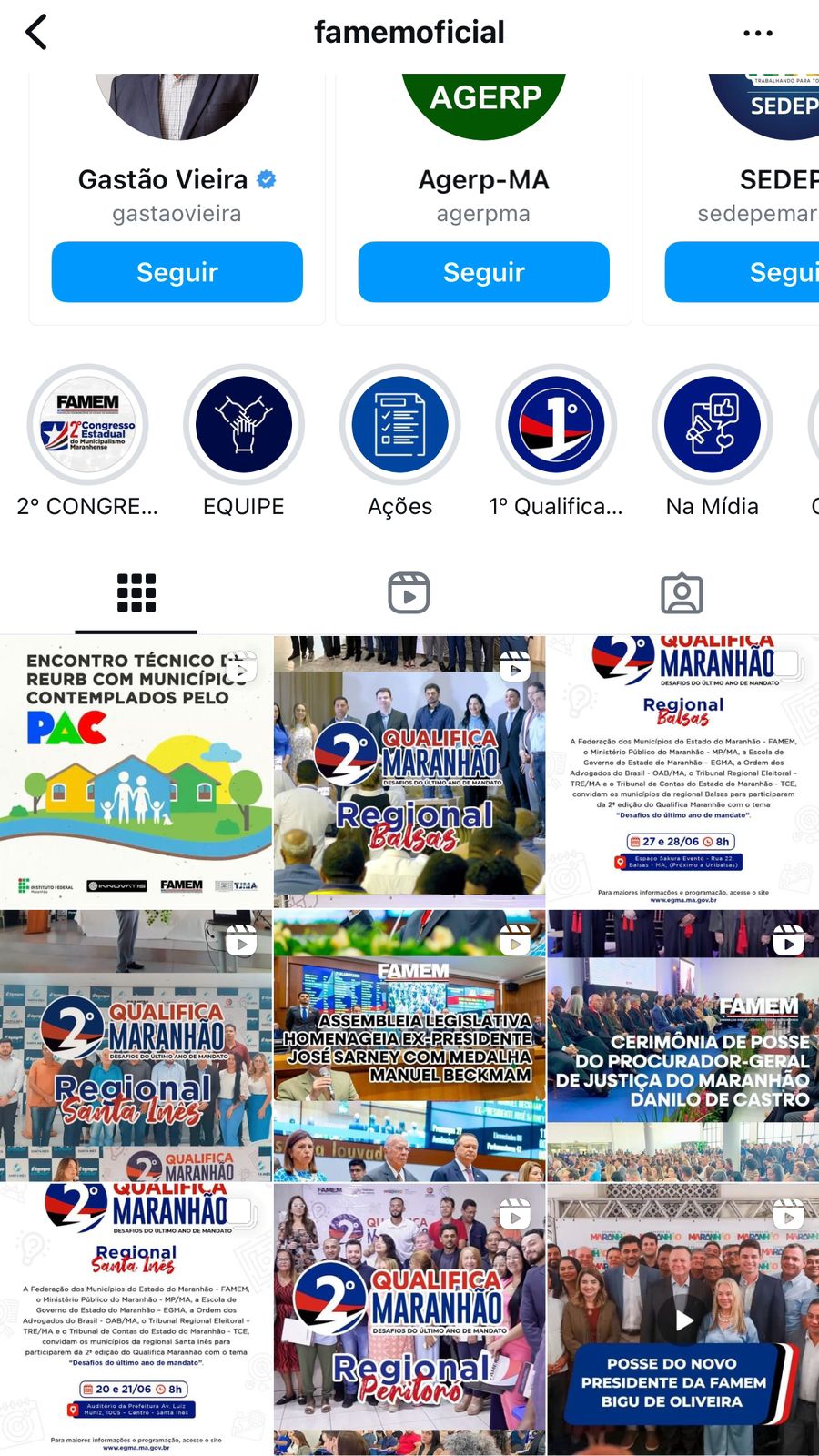Switch to the Reels tab
This screenshot has width=819, height=1456.
coord(409,593)
